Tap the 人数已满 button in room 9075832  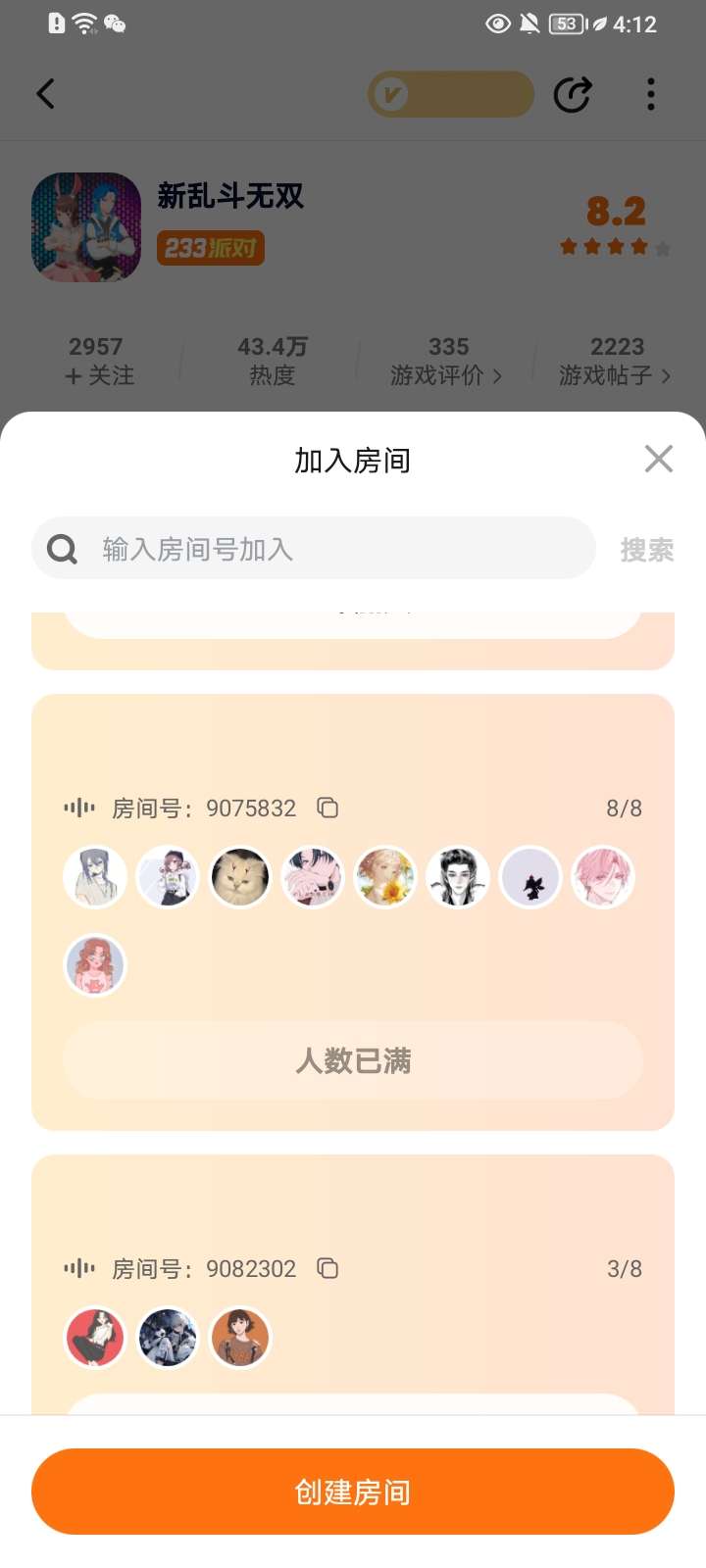pos(353,1060)
